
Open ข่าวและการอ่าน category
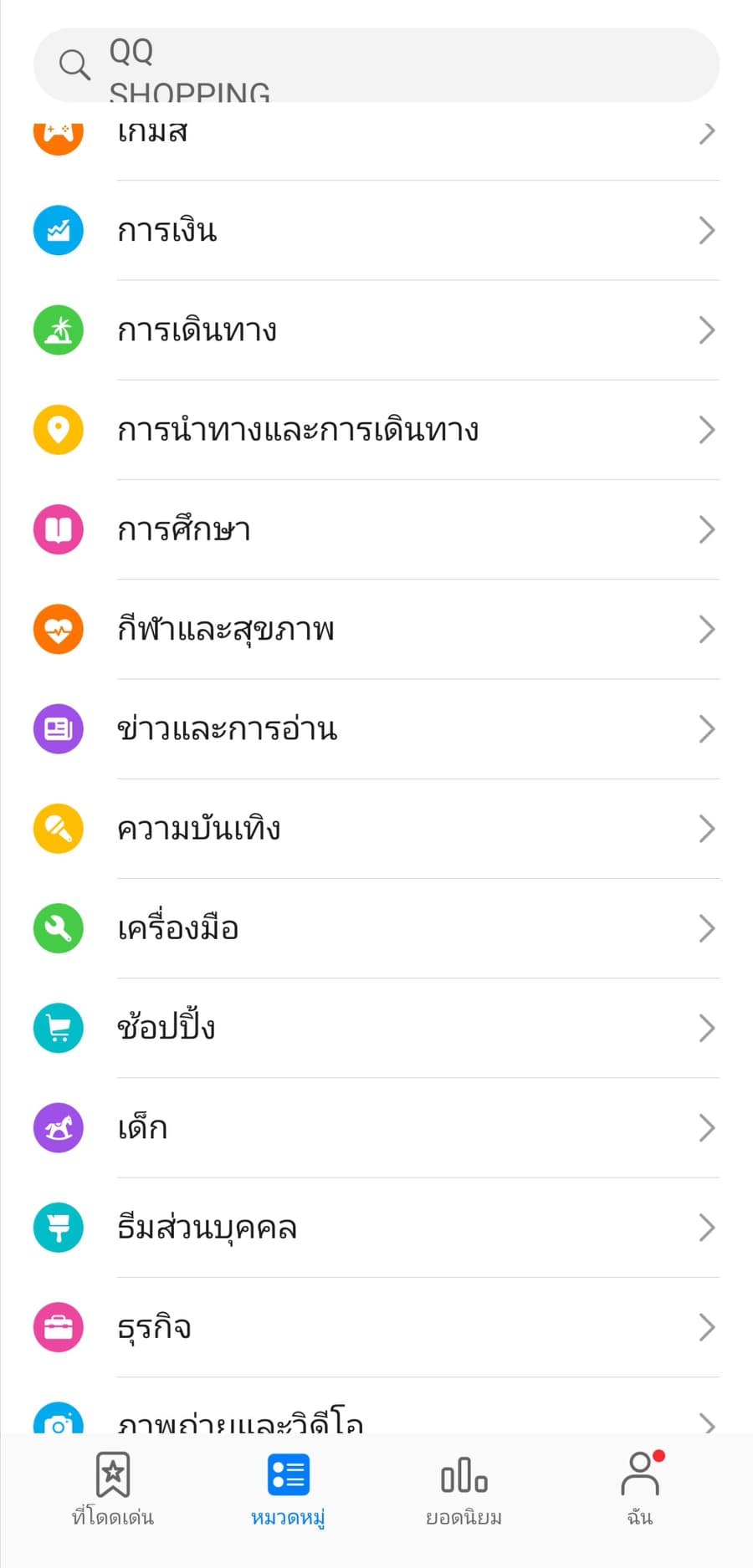pyautogui.click(x=376, y=728)
